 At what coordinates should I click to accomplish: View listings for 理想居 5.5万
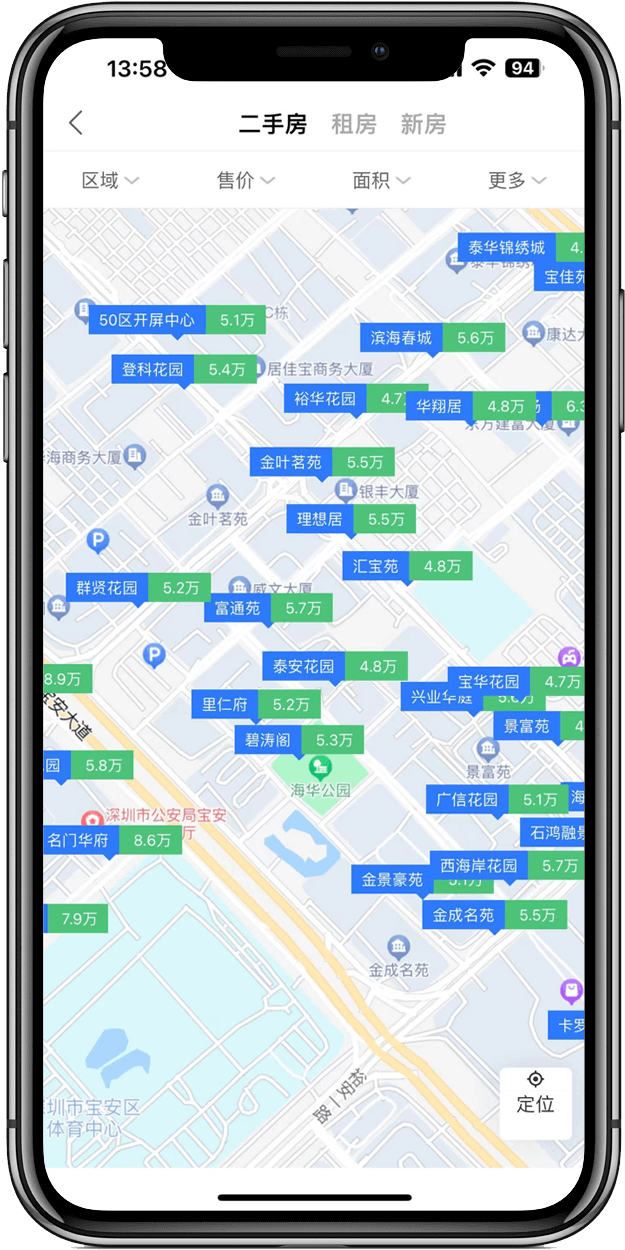pos(351,519)
